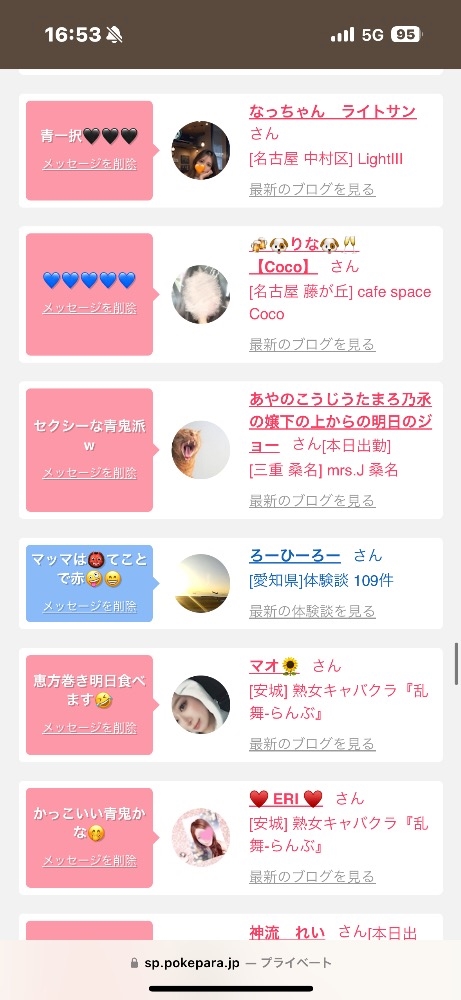View latest blog of なっちゃん ライトサン

(x=312, y=189)
